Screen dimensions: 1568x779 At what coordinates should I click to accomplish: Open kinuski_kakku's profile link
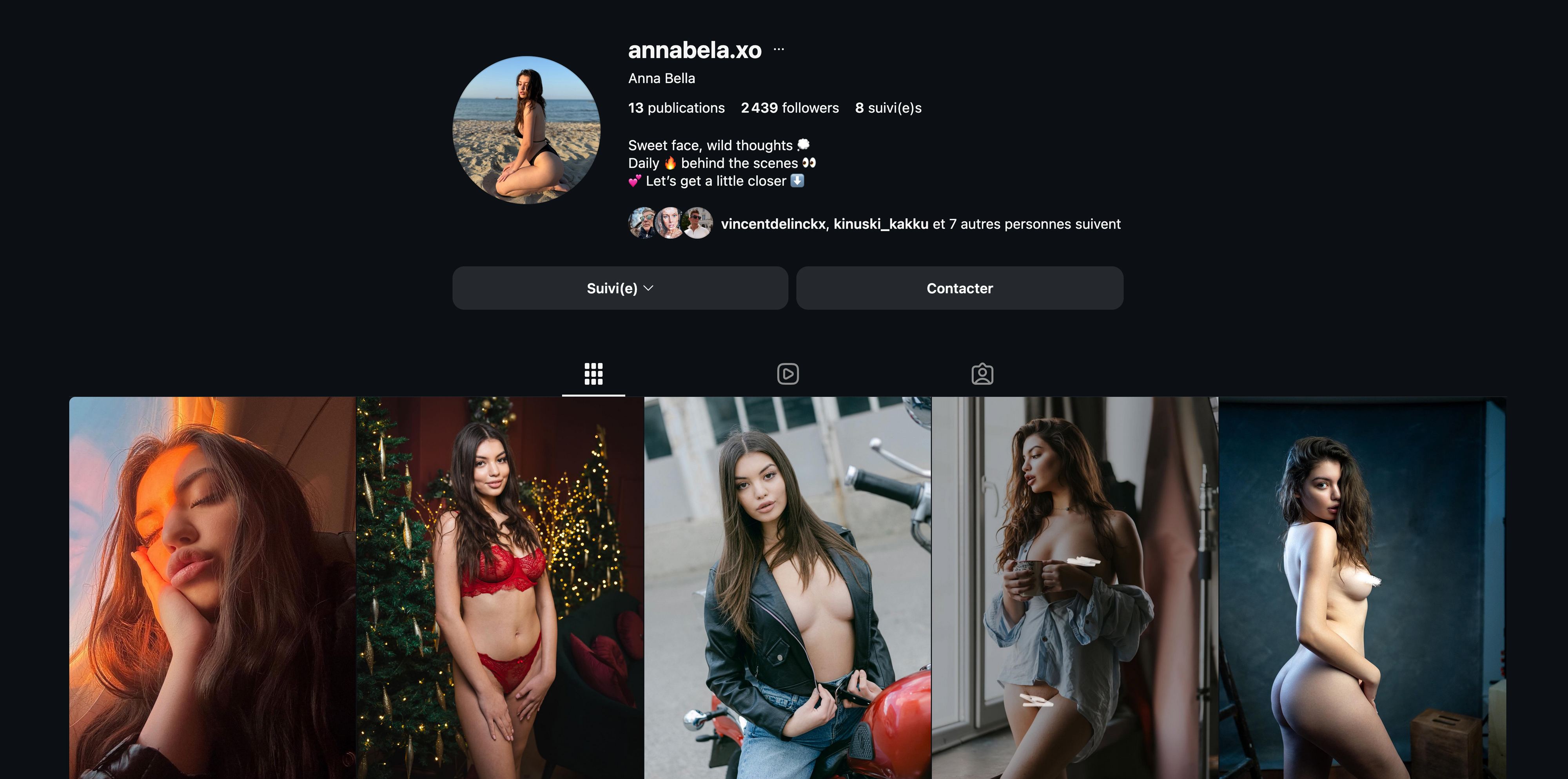pyautogui.click(x=880, y=224)
